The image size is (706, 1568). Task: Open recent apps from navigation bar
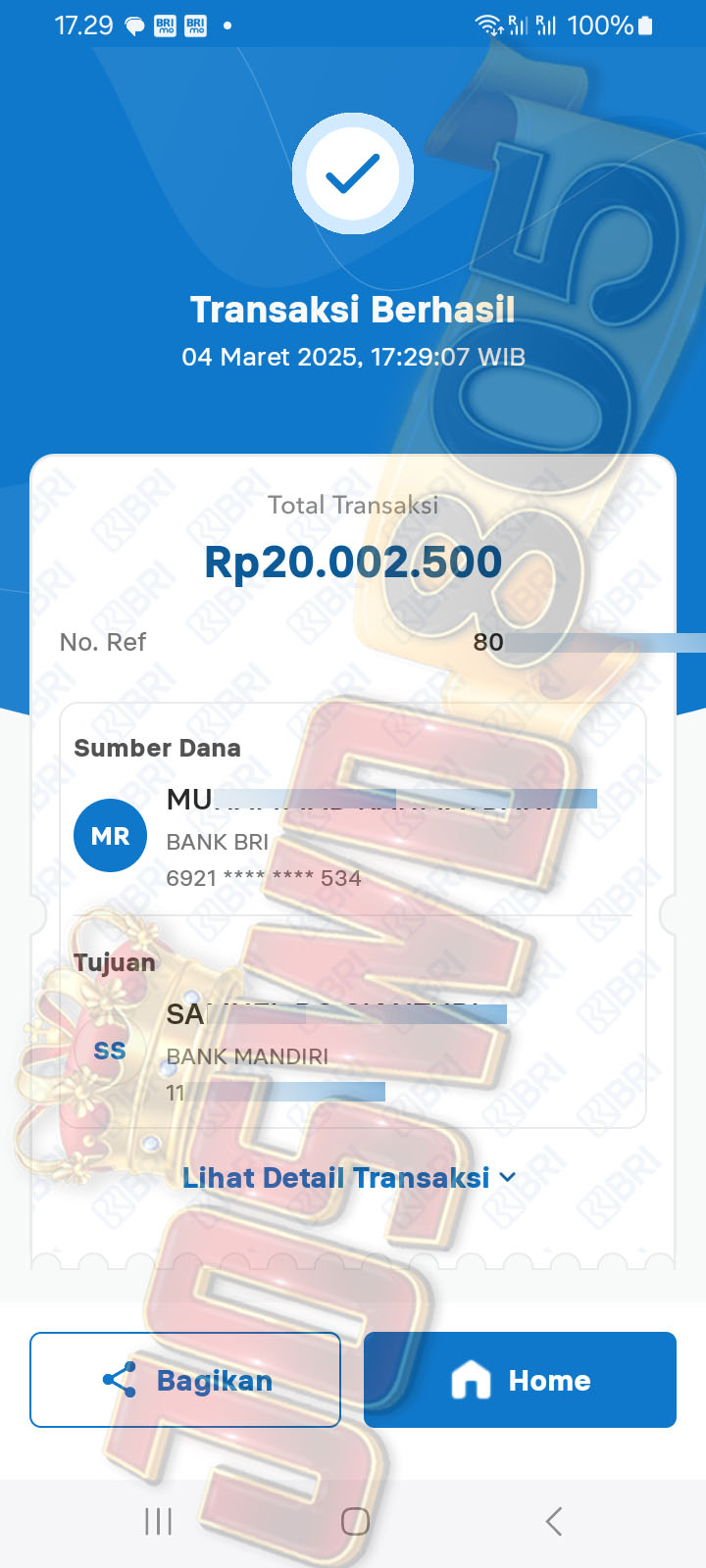[x=158, y=1522]
